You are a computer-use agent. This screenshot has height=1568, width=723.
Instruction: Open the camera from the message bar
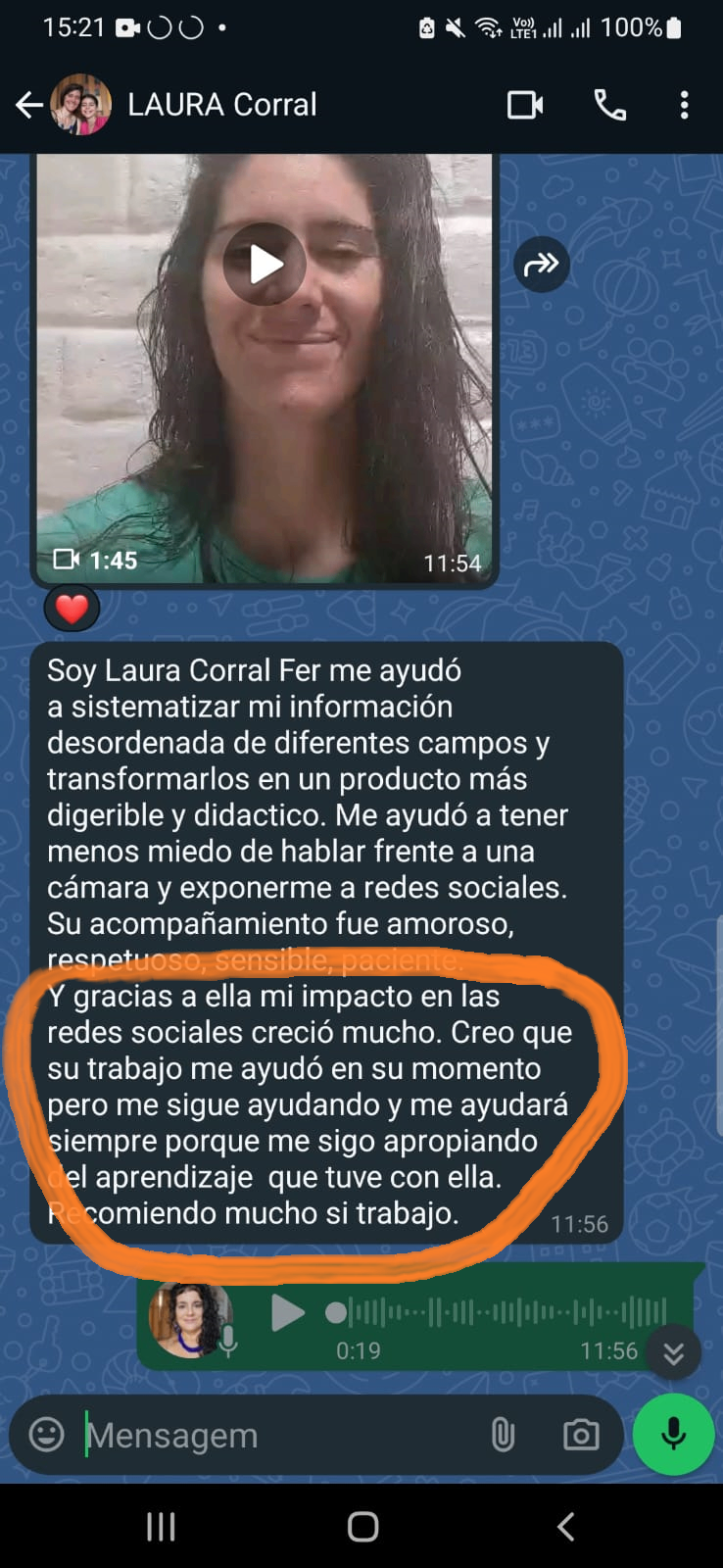[581, 1436]
